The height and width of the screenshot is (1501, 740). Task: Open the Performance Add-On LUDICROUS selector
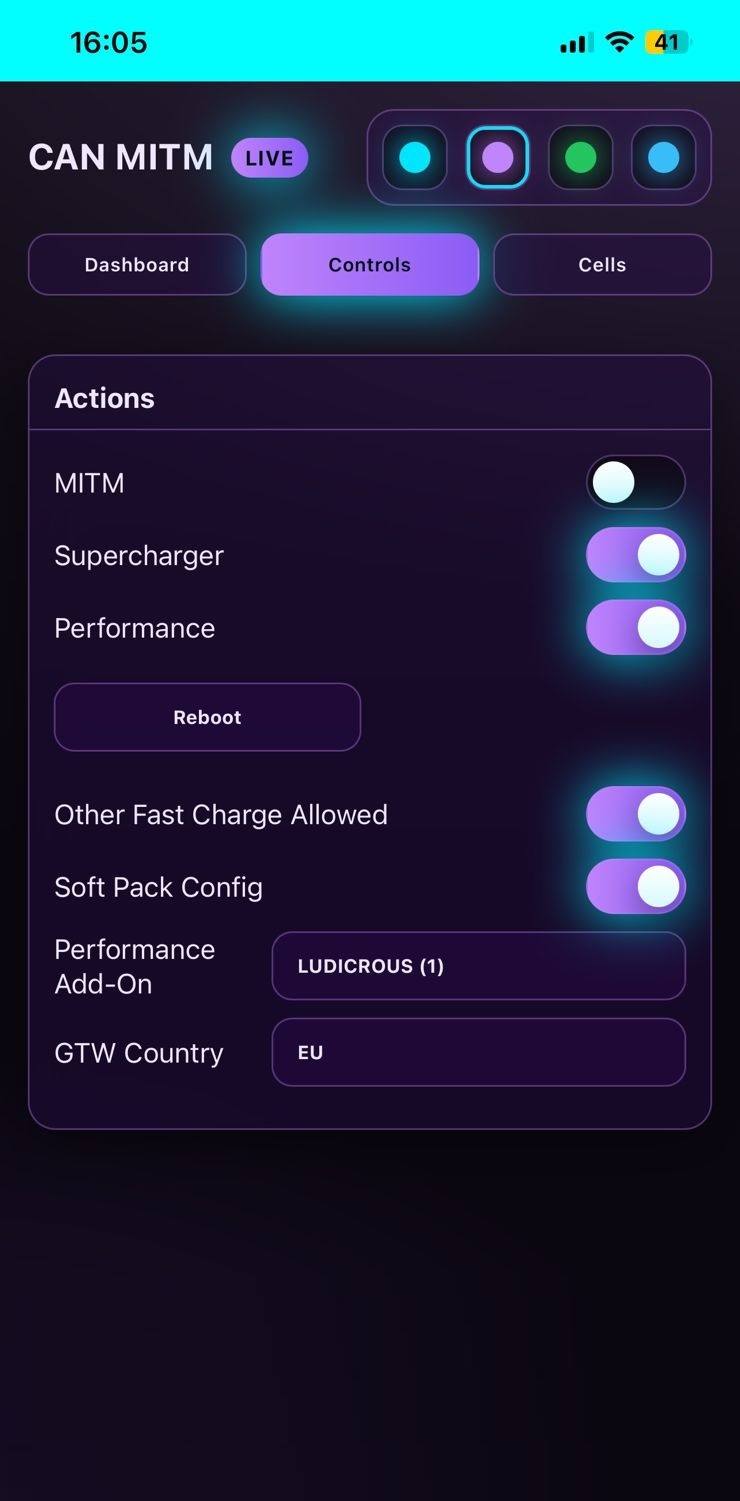[478, 965]
